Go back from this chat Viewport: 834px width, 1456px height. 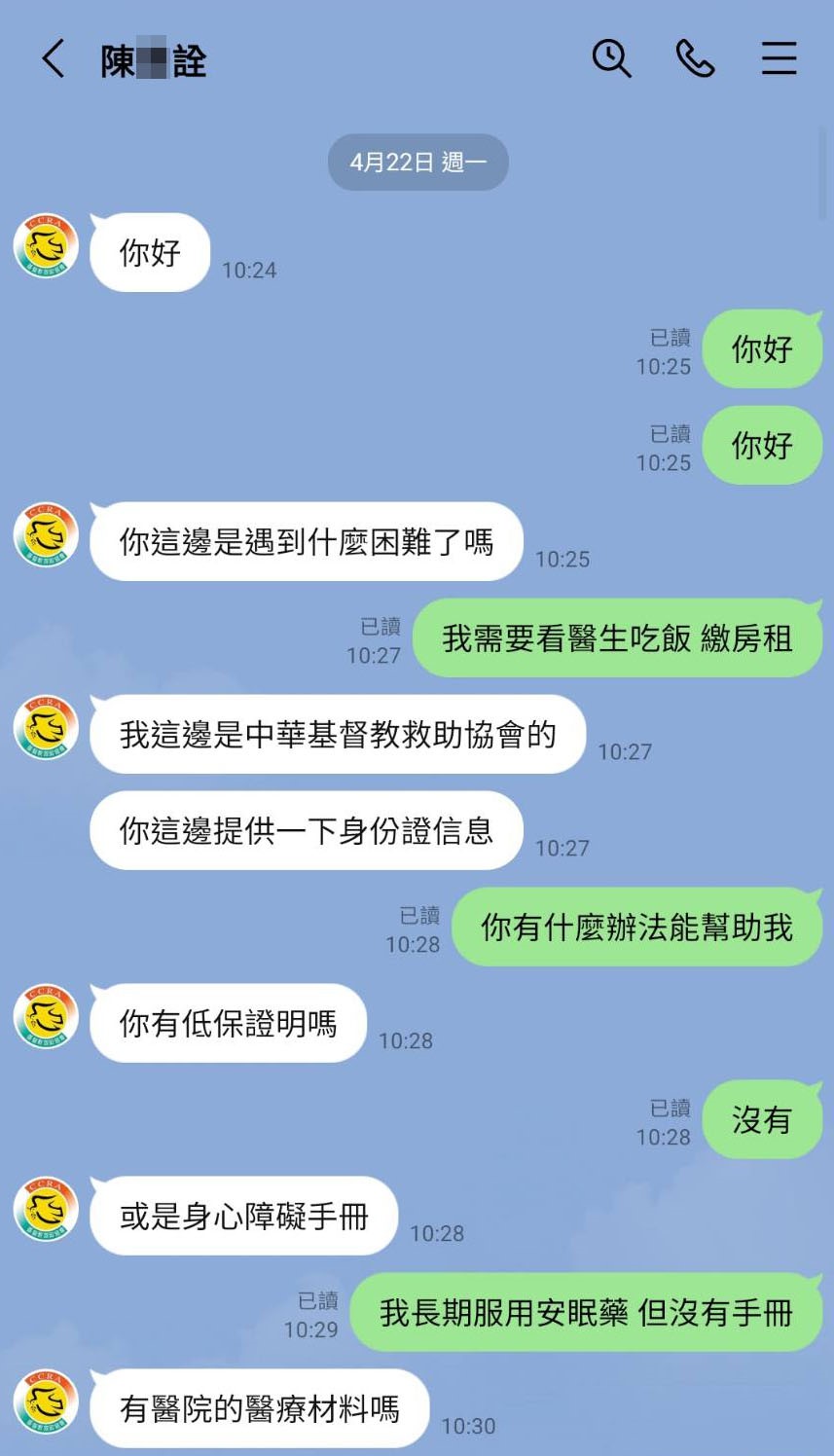click(x=54, y=59)
